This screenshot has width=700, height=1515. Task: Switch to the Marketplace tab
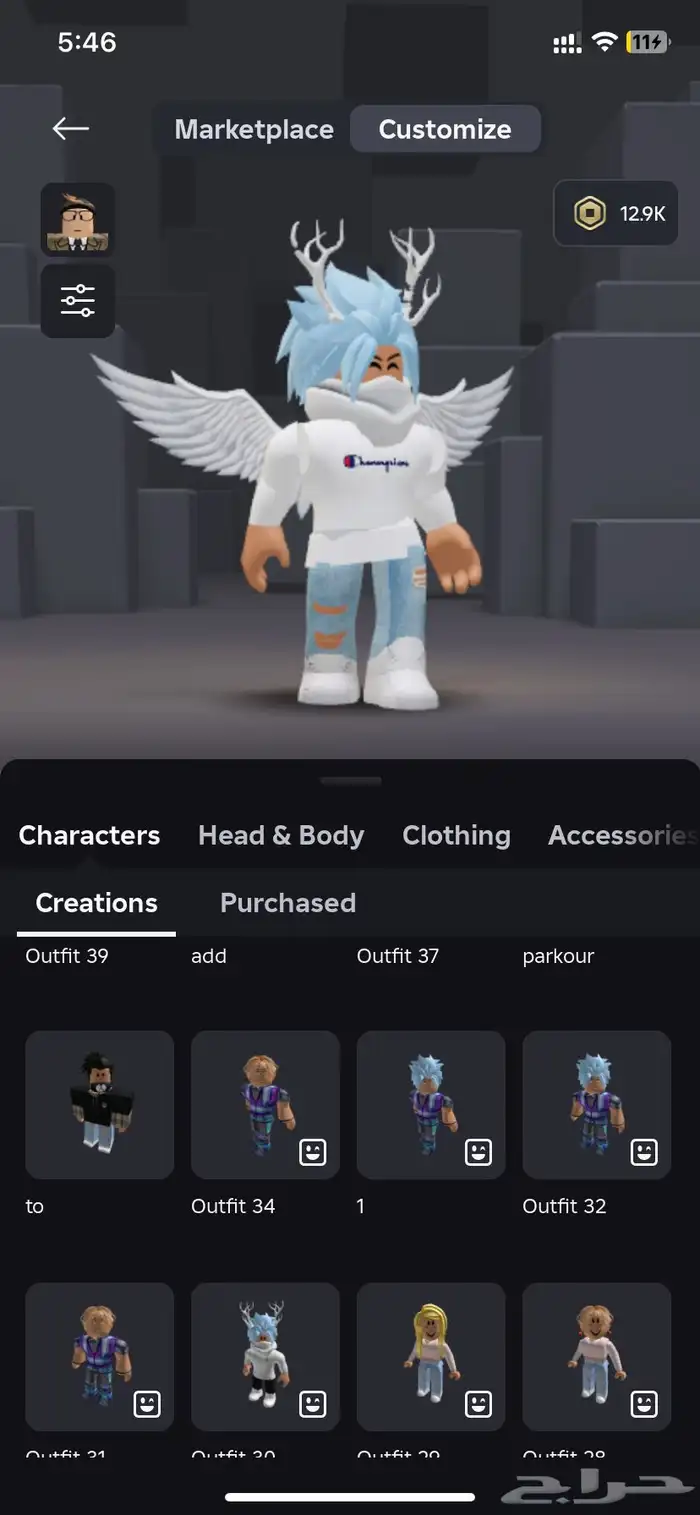tap(254, 129)
